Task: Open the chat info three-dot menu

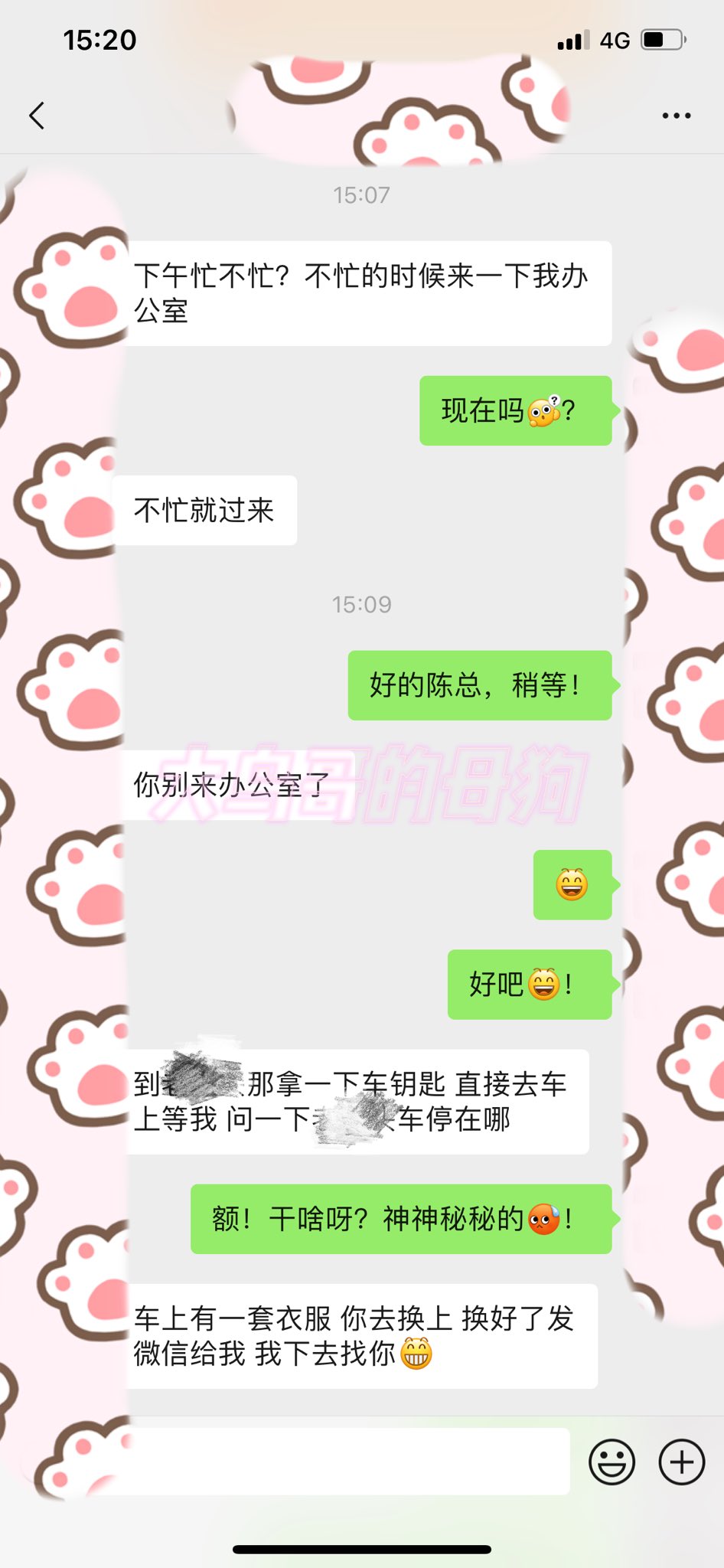Action: tap(677, 116)
